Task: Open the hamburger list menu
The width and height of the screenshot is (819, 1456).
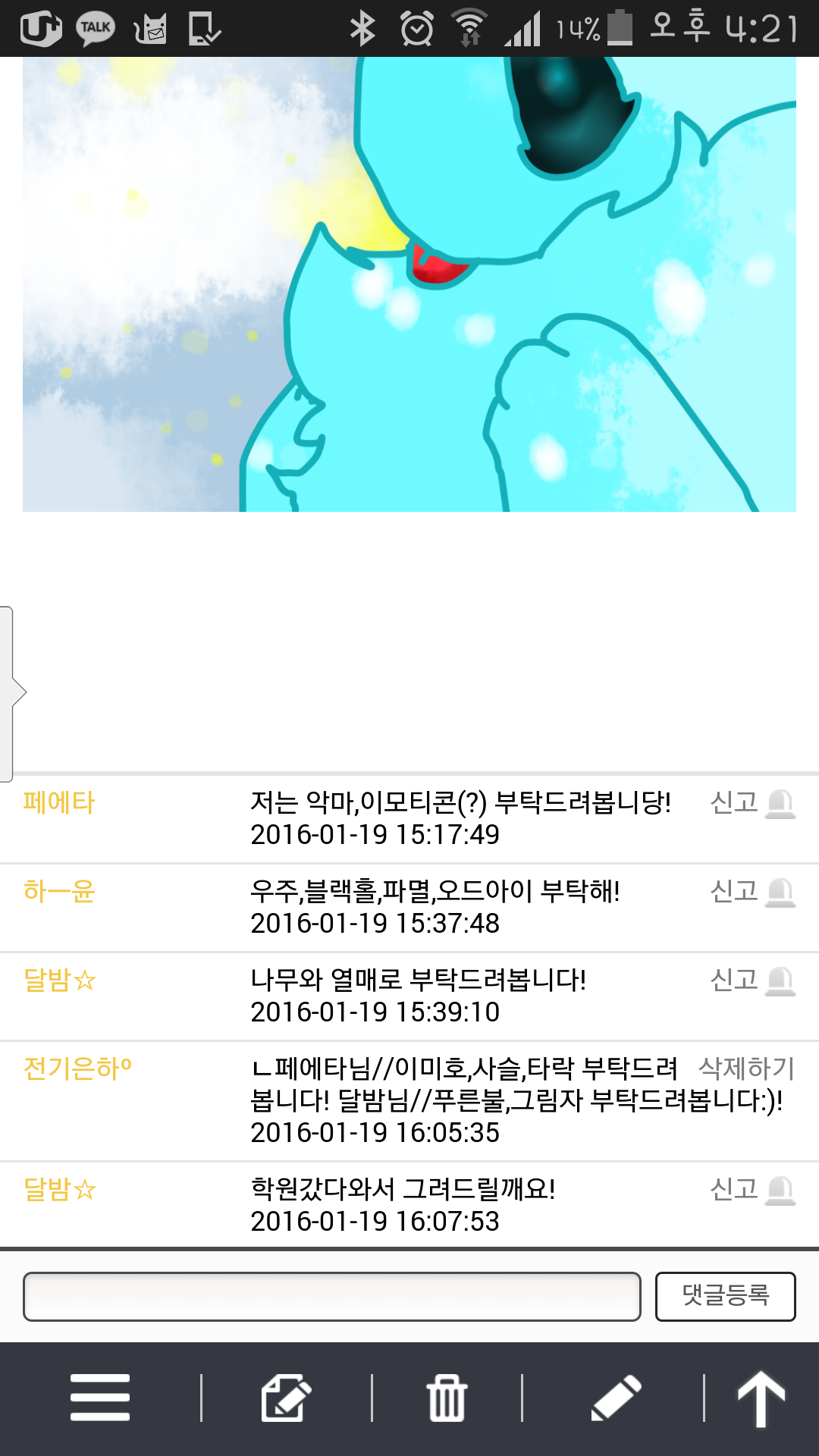Action: [100, 1398]
